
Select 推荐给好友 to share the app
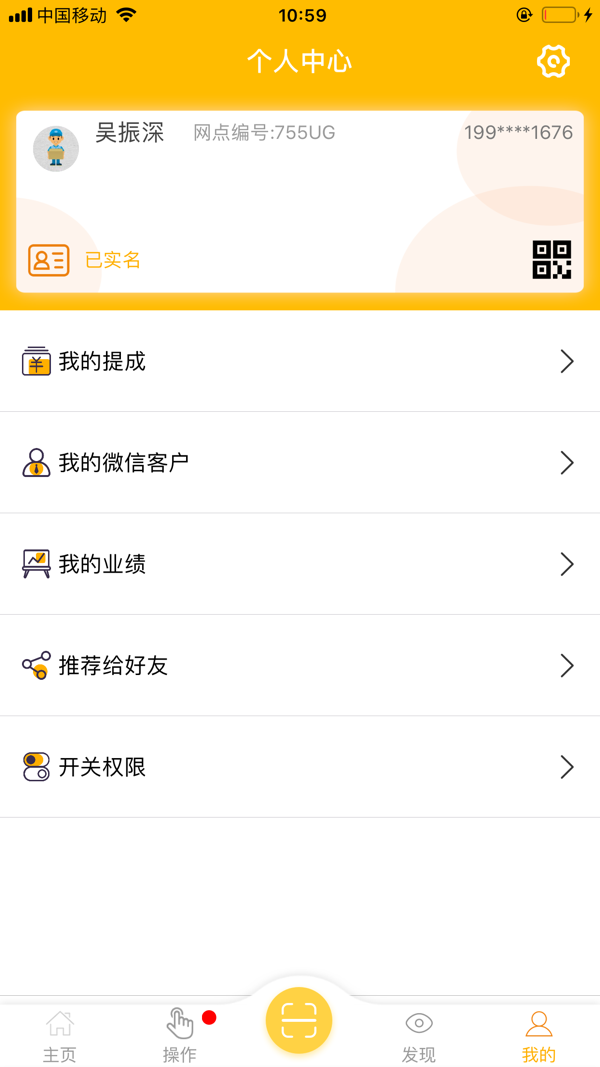pos(300,666)
